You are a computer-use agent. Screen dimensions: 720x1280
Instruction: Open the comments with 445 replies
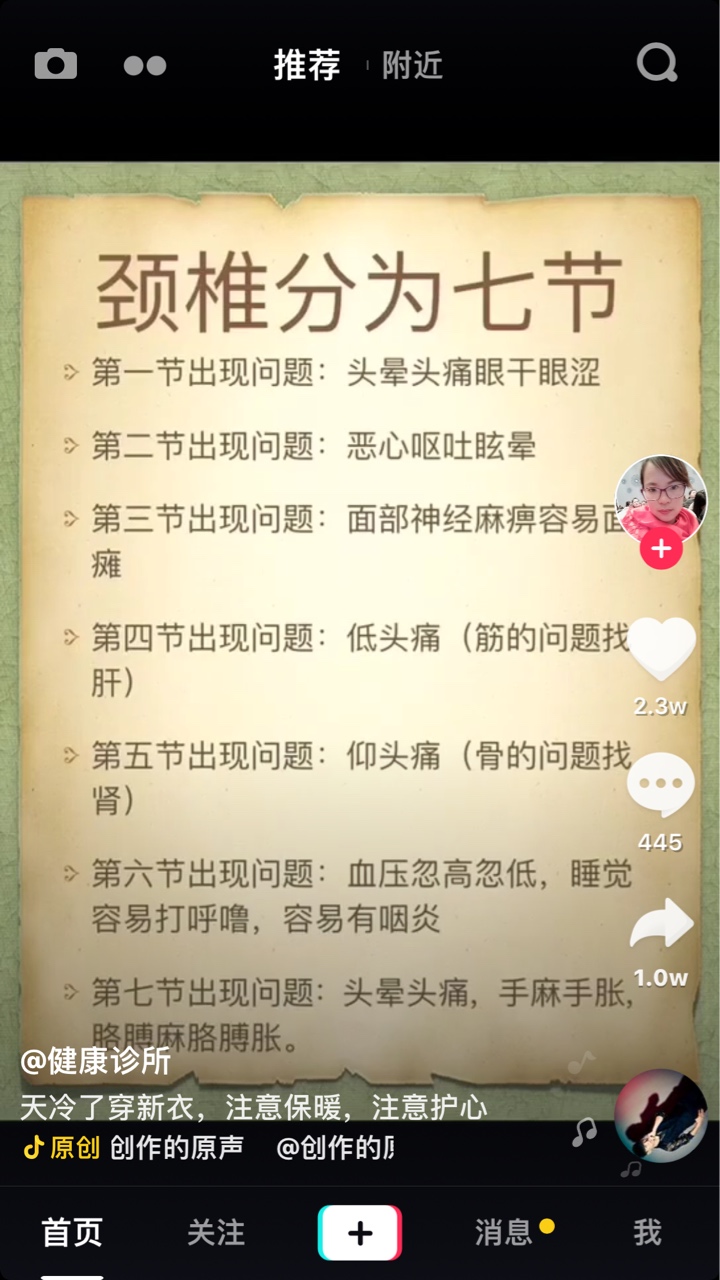pos(661,786)
